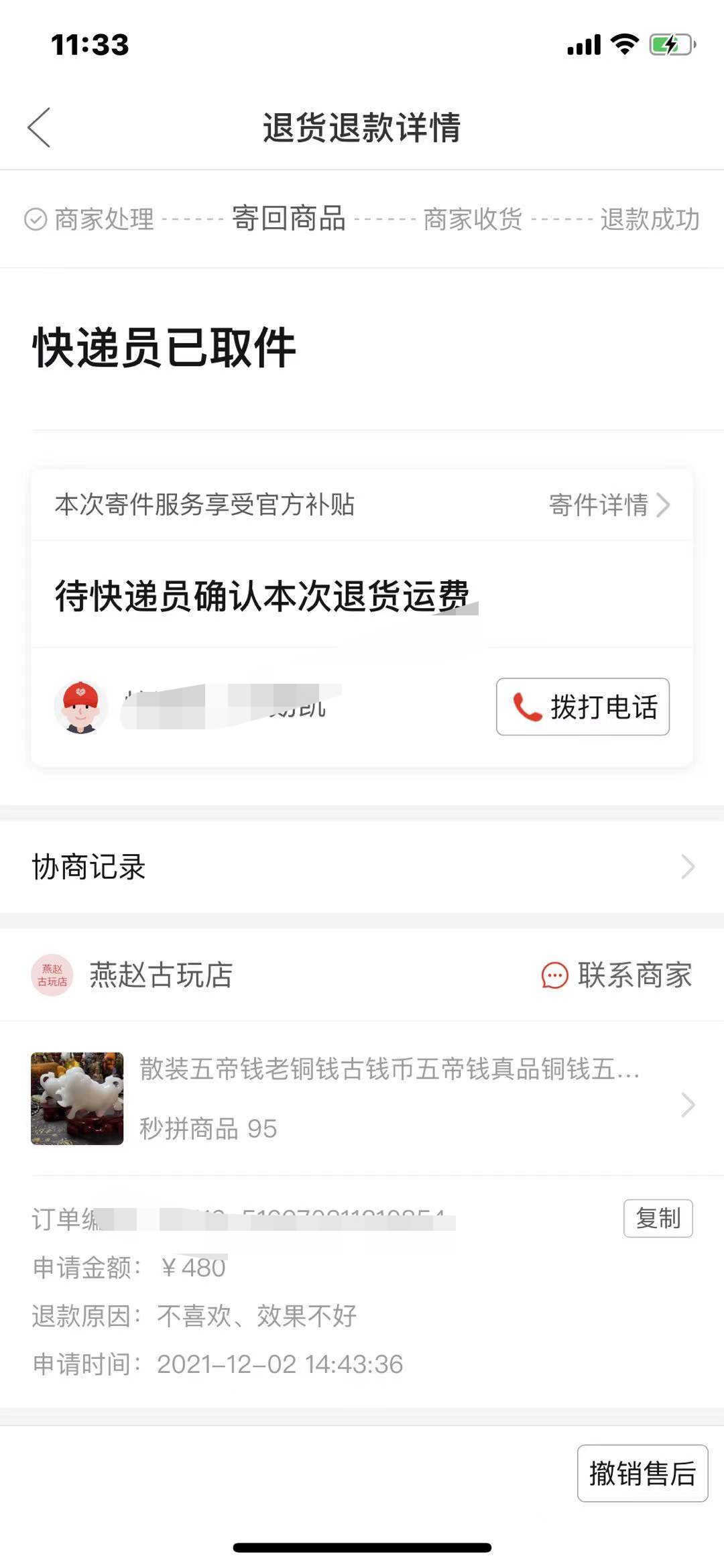This screenshot has height=1568, width=724.
Task: Copy the order number with 复制
Action: point(658,1218)
